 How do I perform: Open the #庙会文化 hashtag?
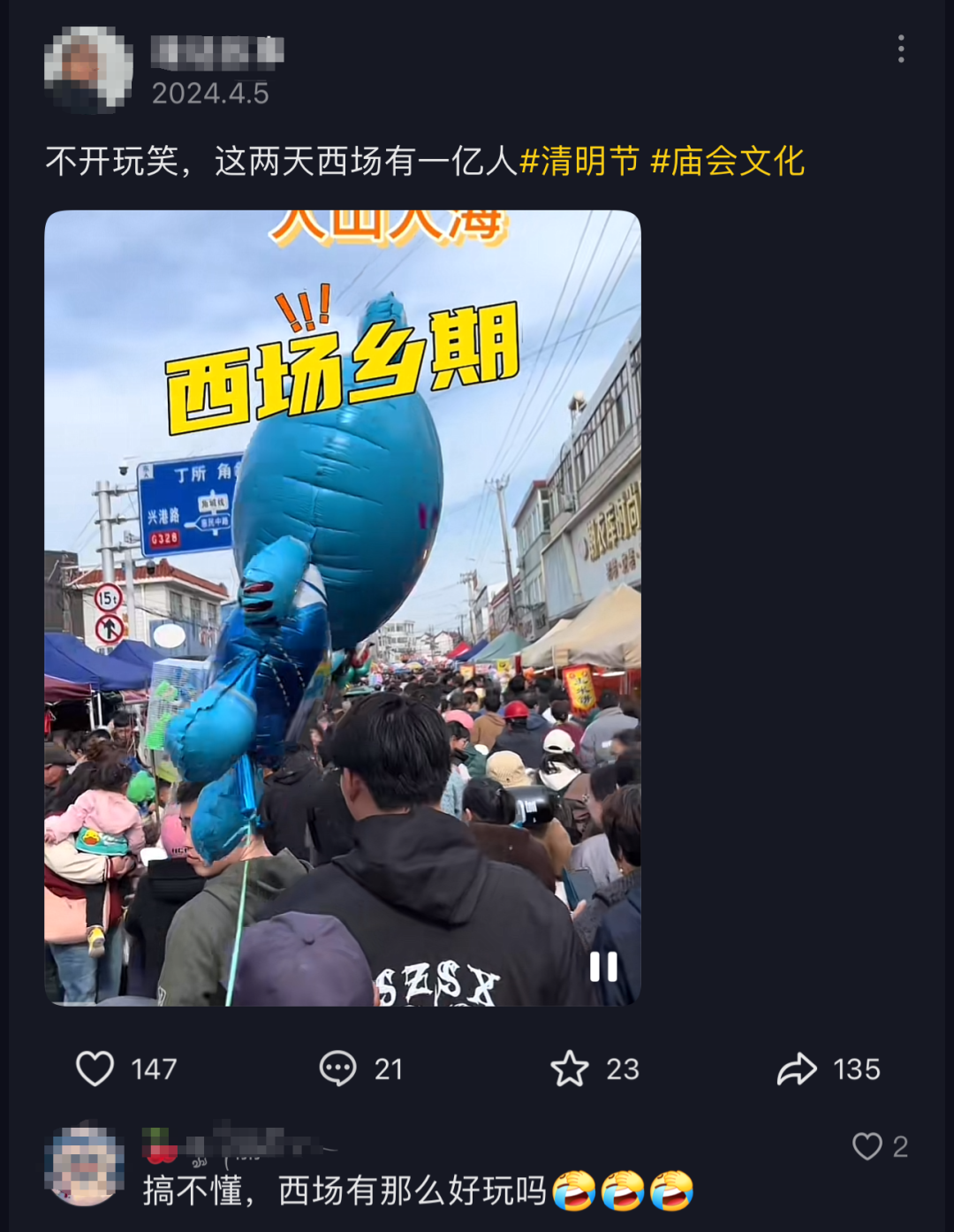tap(727, 162)
